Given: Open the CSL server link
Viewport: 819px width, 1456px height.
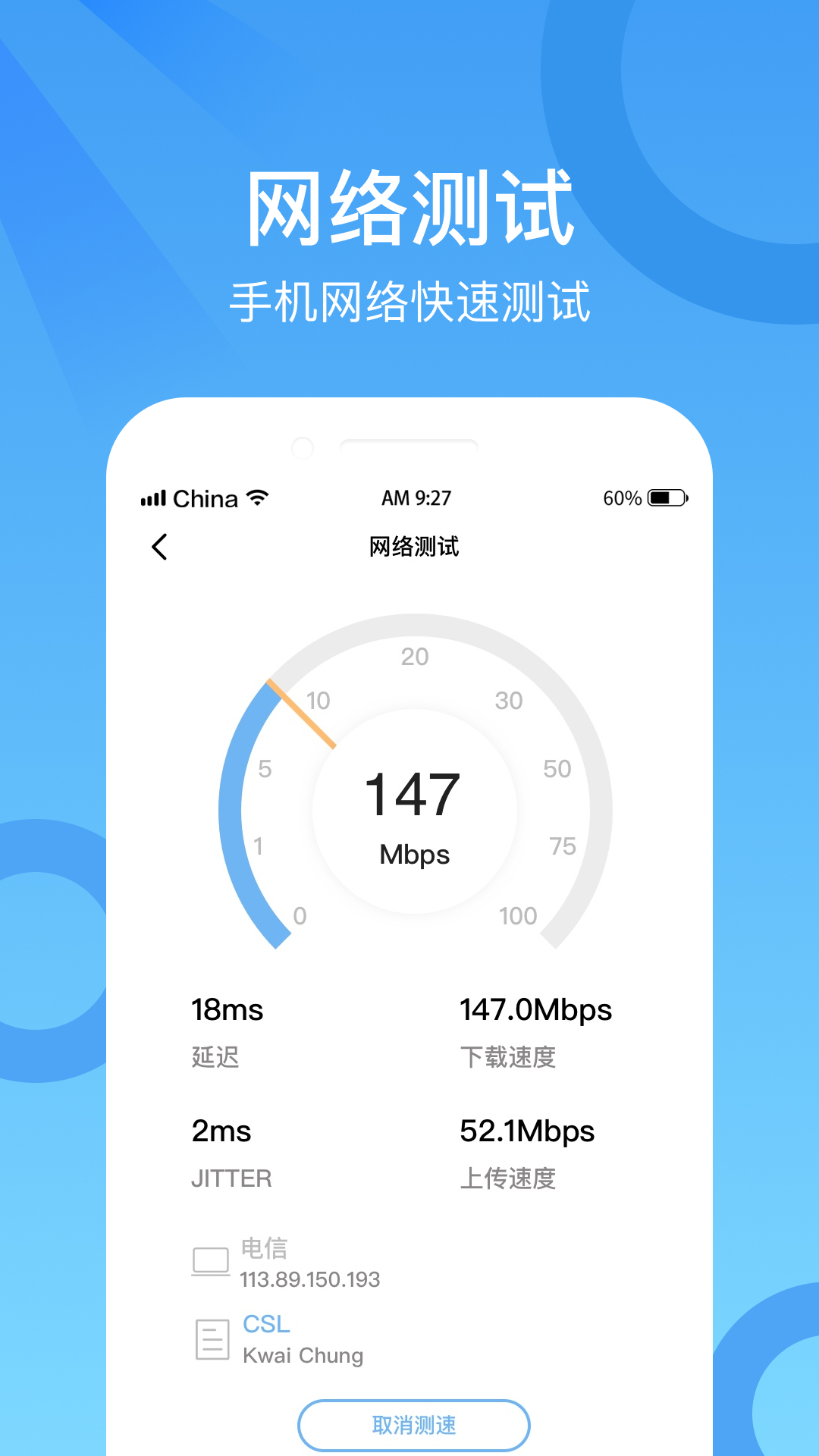Looking at the screenshot, I should 265,1324.
